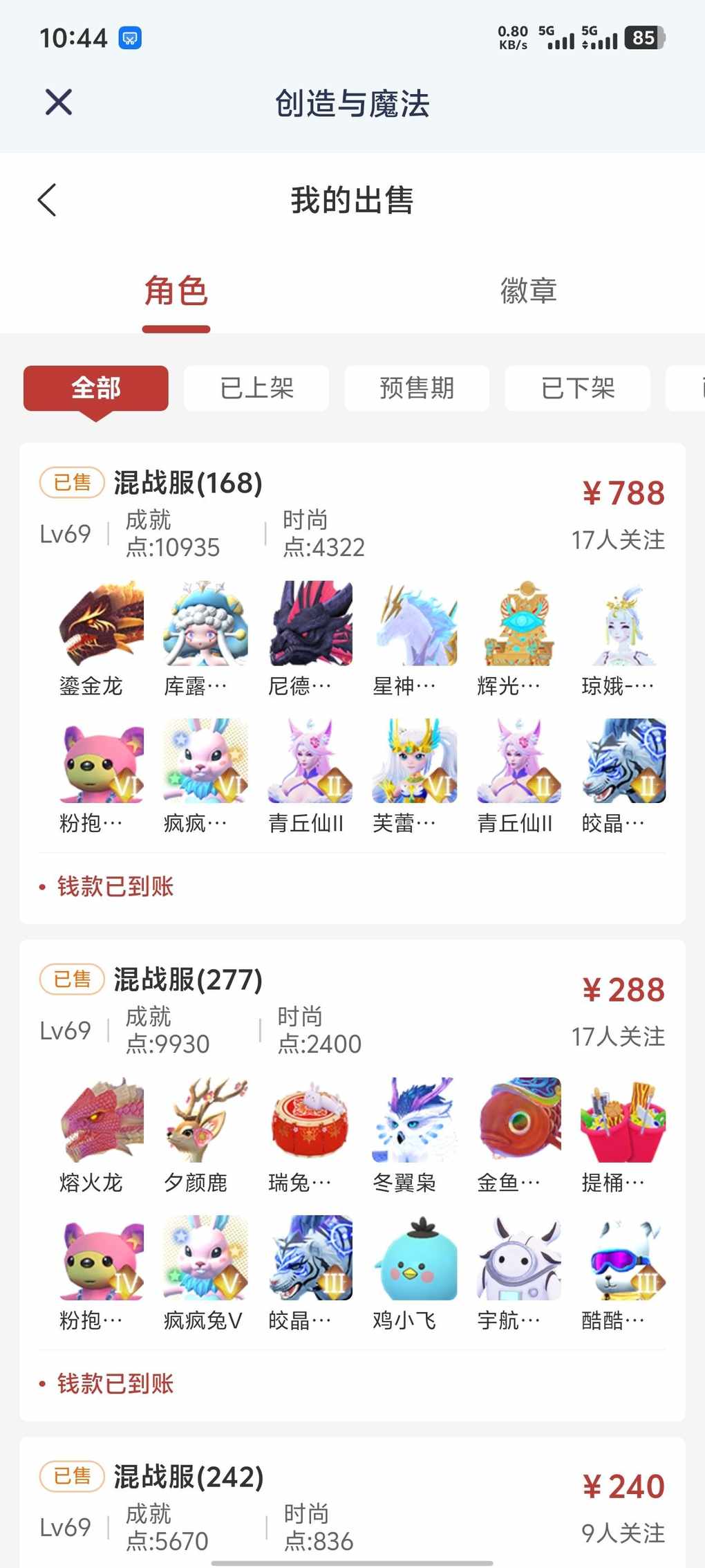Open the sold 混战服(277) listing

tap(187, 979)
